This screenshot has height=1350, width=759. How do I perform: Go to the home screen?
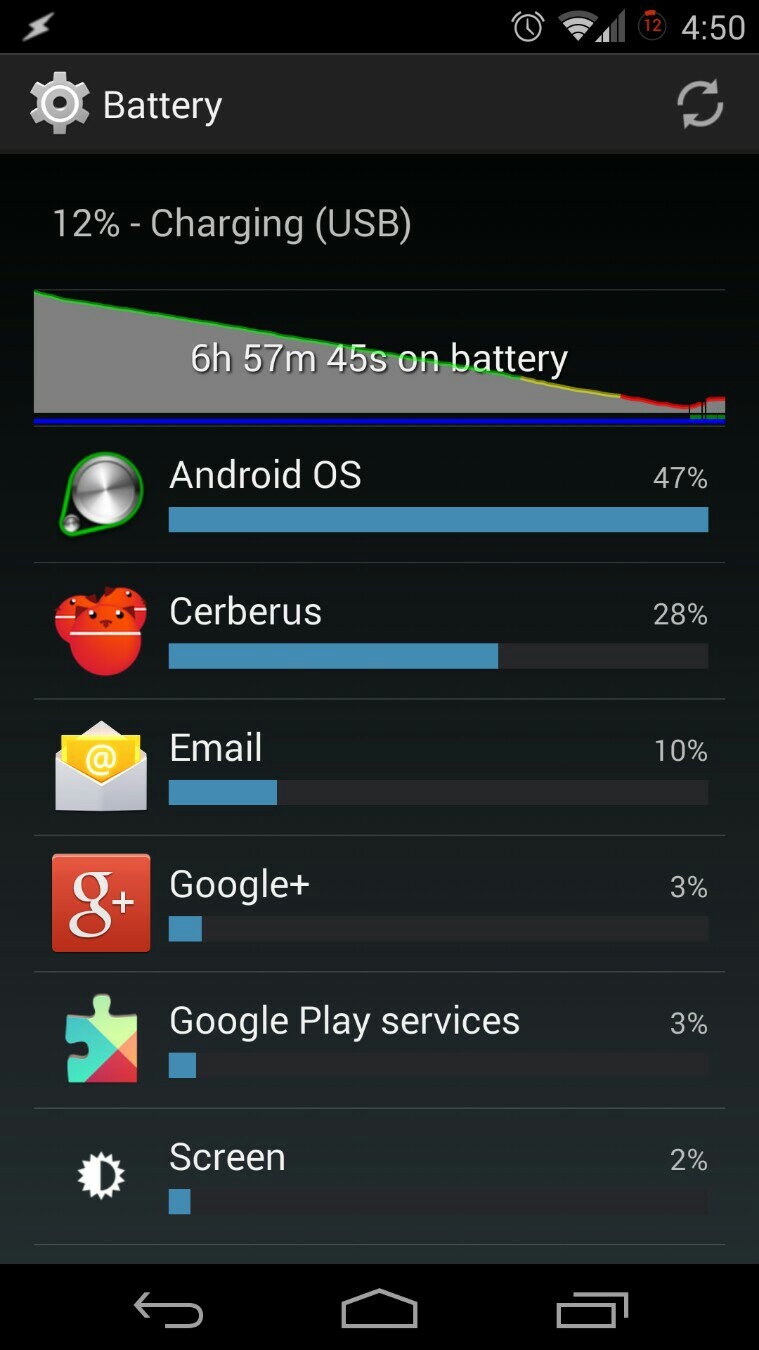[379, 1308]
